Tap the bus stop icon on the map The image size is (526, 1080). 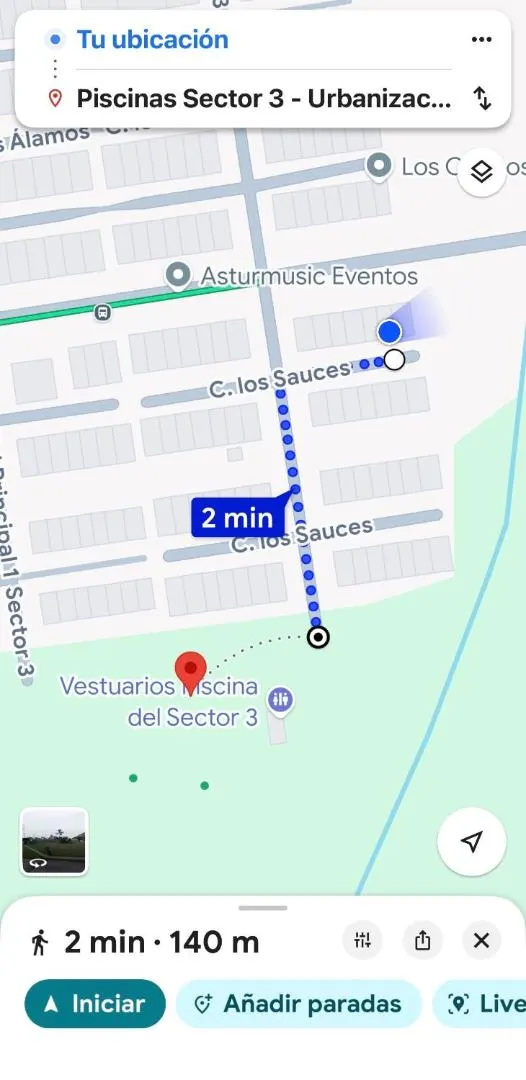click(x=102, y=313)
